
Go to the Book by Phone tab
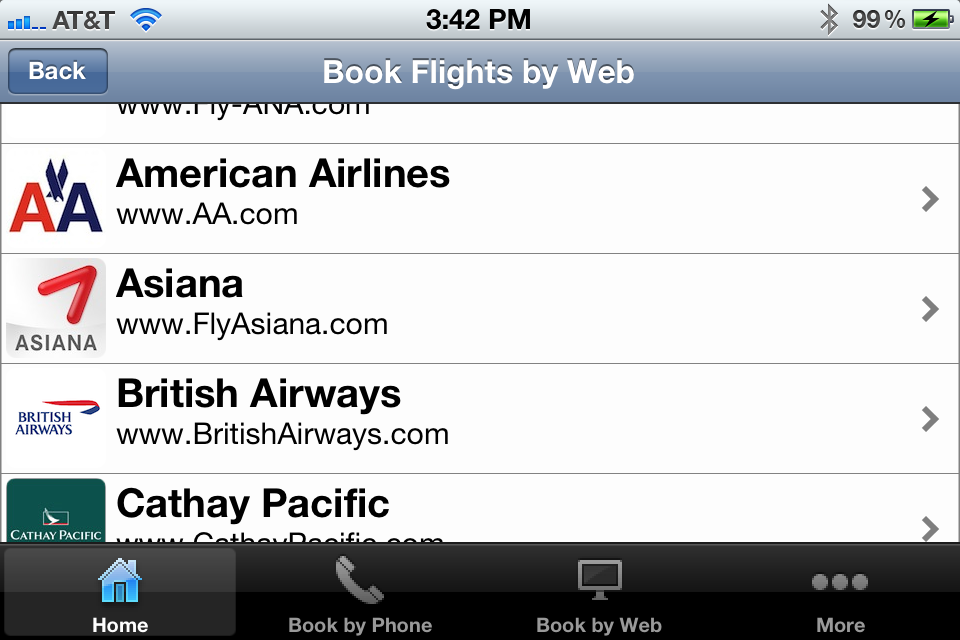360,594
